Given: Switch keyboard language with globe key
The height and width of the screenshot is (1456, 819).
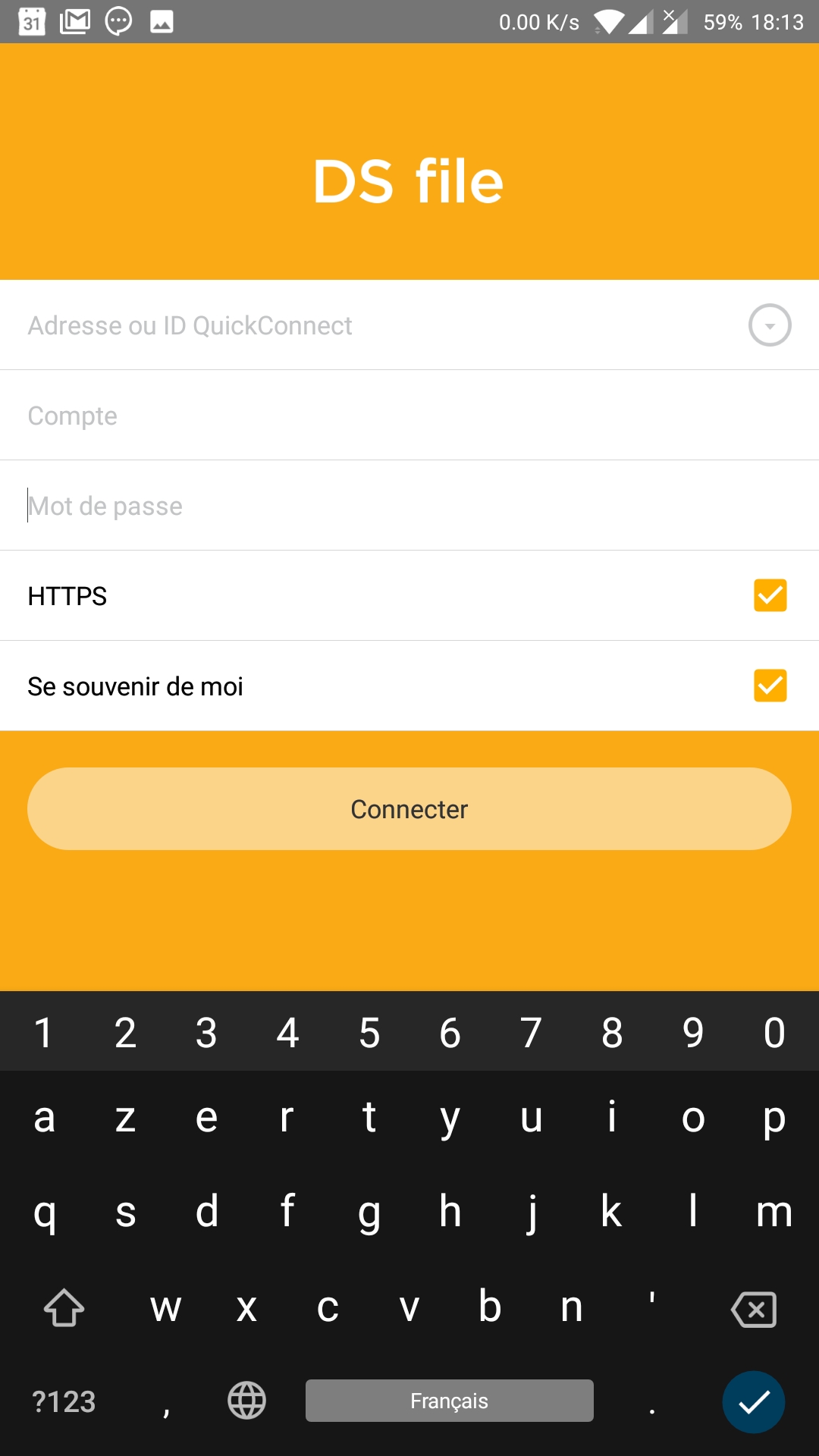Looking at the screenshot, I should 246,1401.
